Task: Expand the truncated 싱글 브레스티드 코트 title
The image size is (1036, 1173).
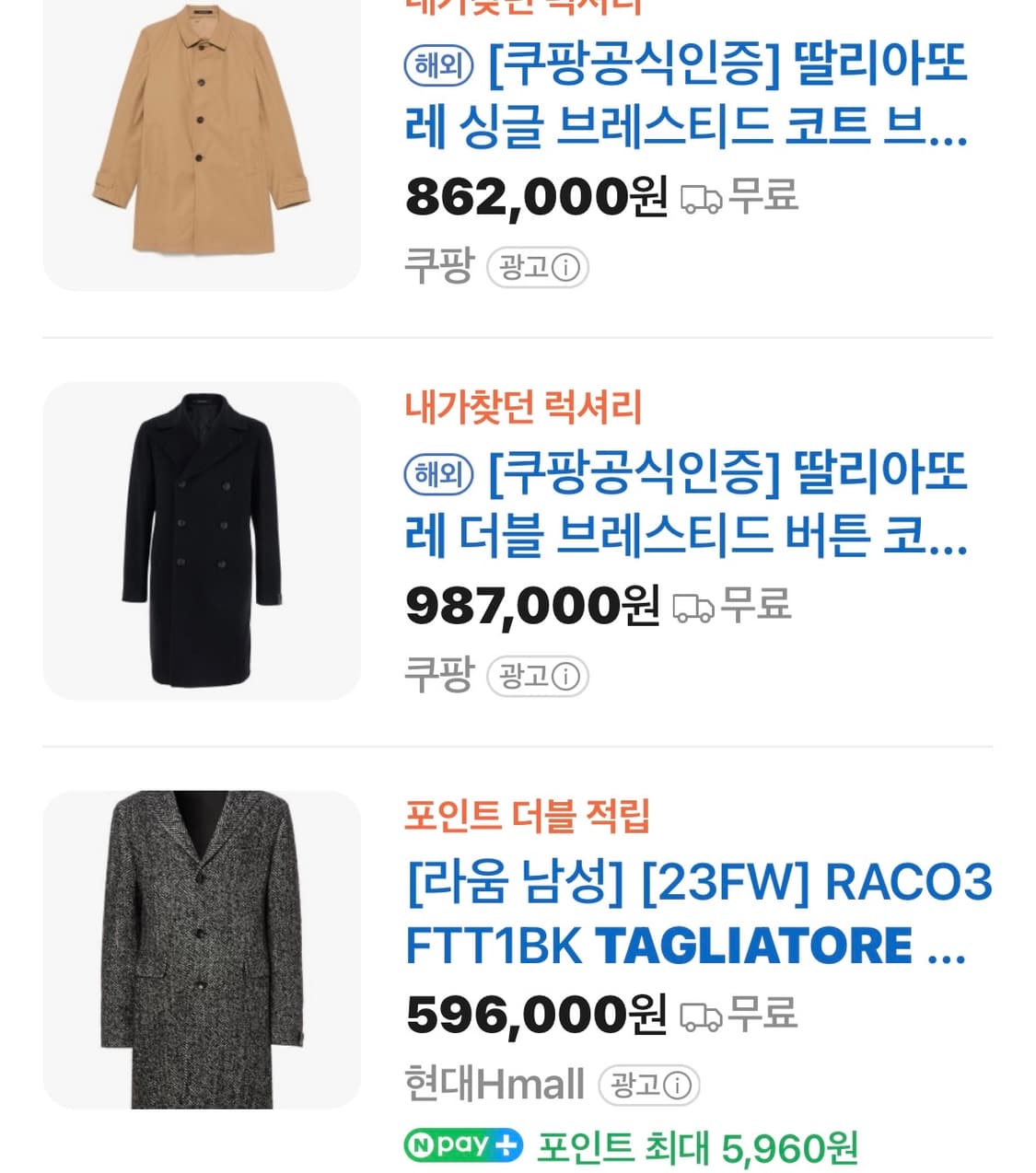Action: (x=949, y=134)
